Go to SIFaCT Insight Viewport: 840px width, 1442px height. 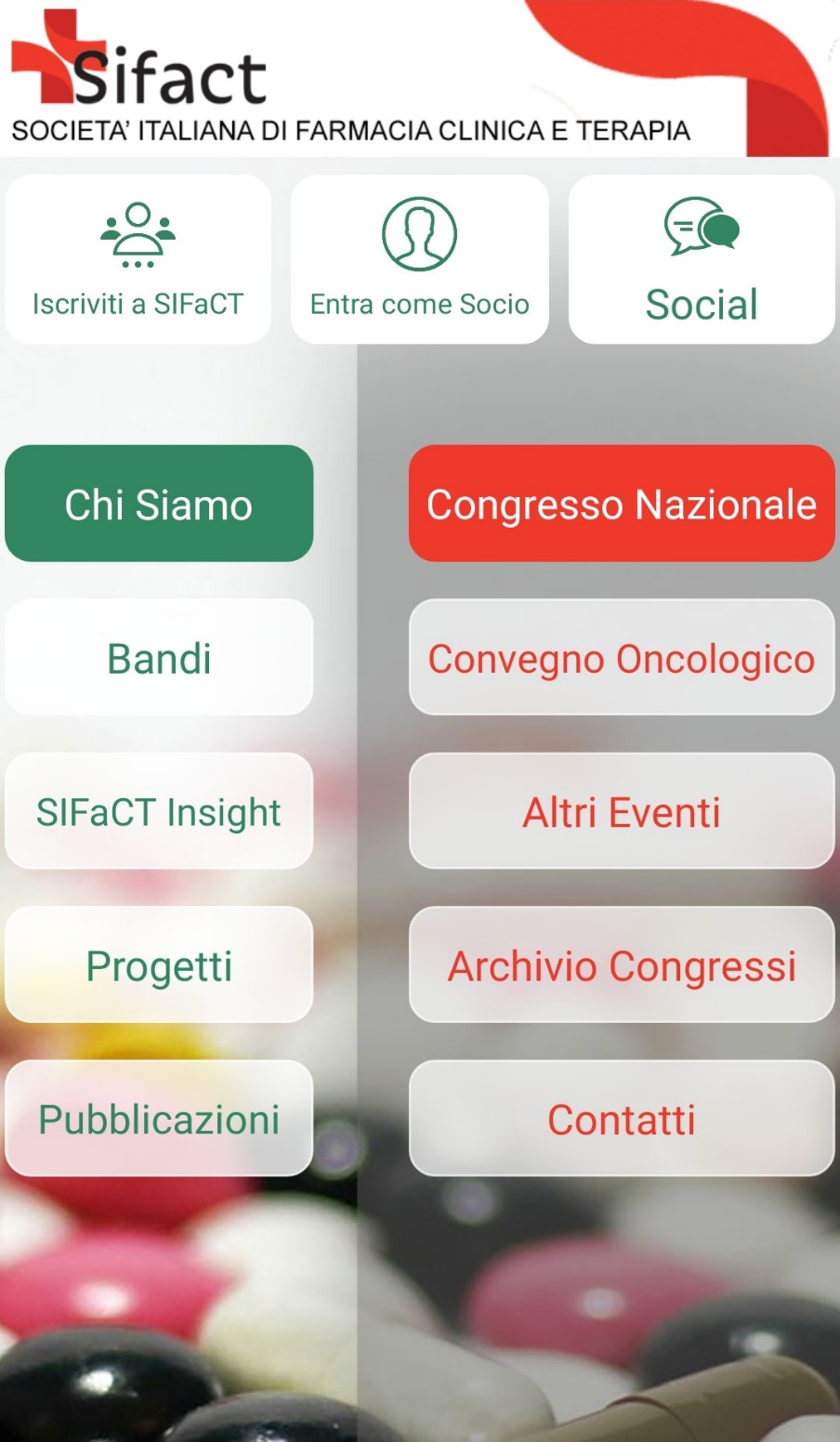tap(159, 811)
